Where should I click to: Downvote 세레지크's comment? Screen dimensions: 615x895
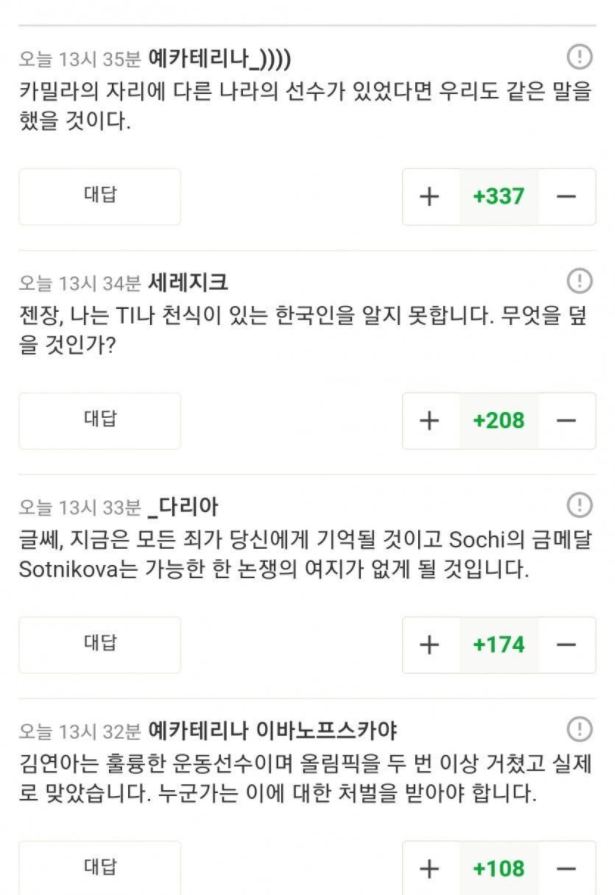566,420
